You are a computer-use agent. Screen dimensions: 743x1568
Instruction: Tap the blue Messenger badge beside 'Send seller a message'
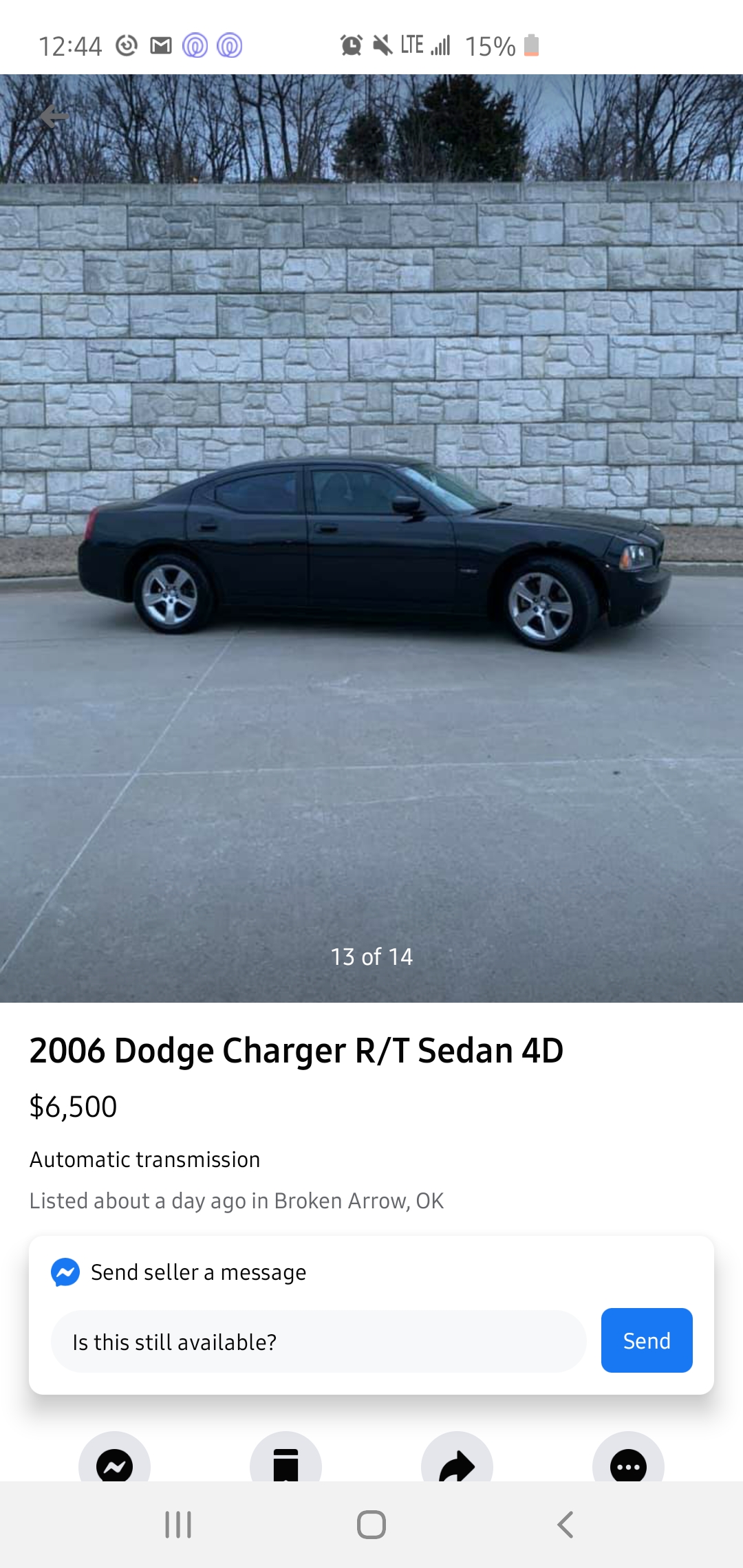(x=66, y=1272)
